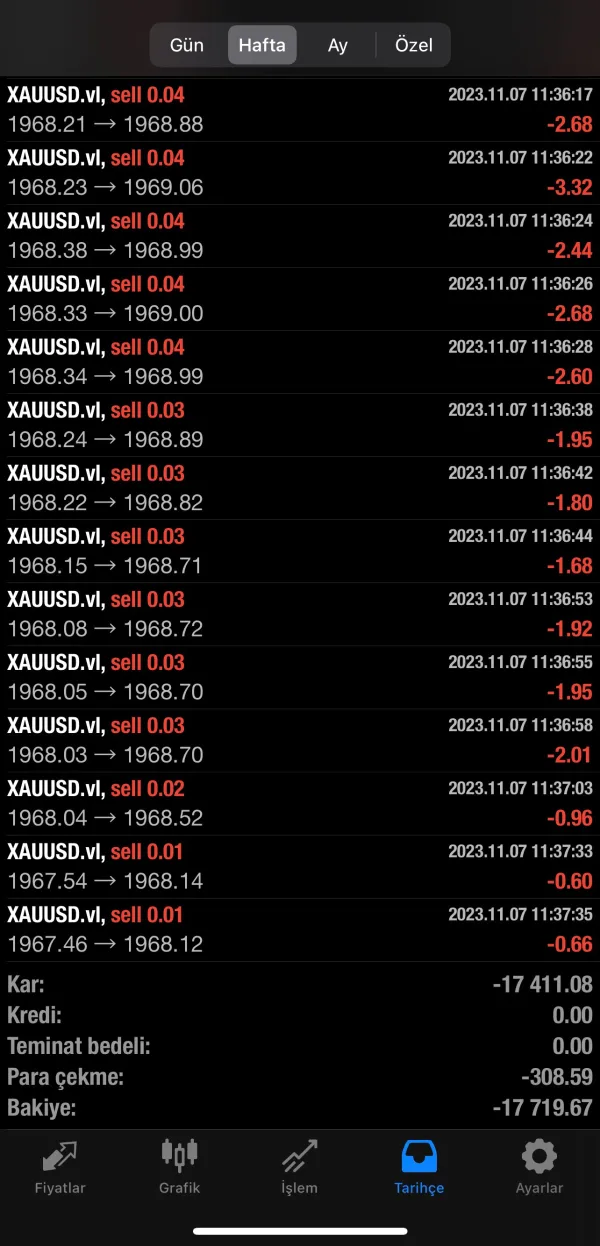This screenshot has height=1246, width=600.
Task: Choose the Özel custom period
Action: tap(413, 45)
